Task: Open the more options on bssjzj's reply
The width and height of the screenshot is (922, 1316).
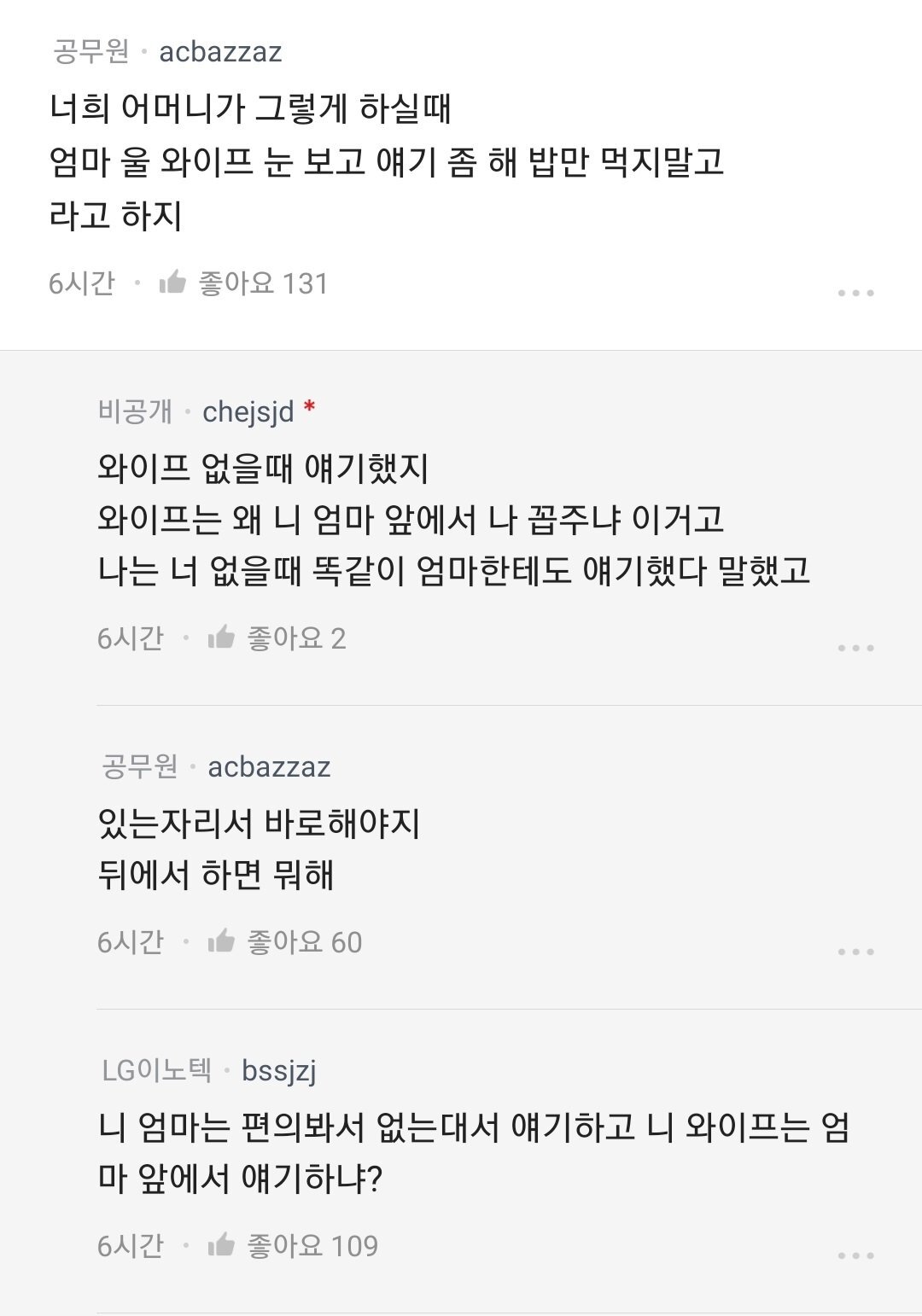Action: pos(855,1255)
